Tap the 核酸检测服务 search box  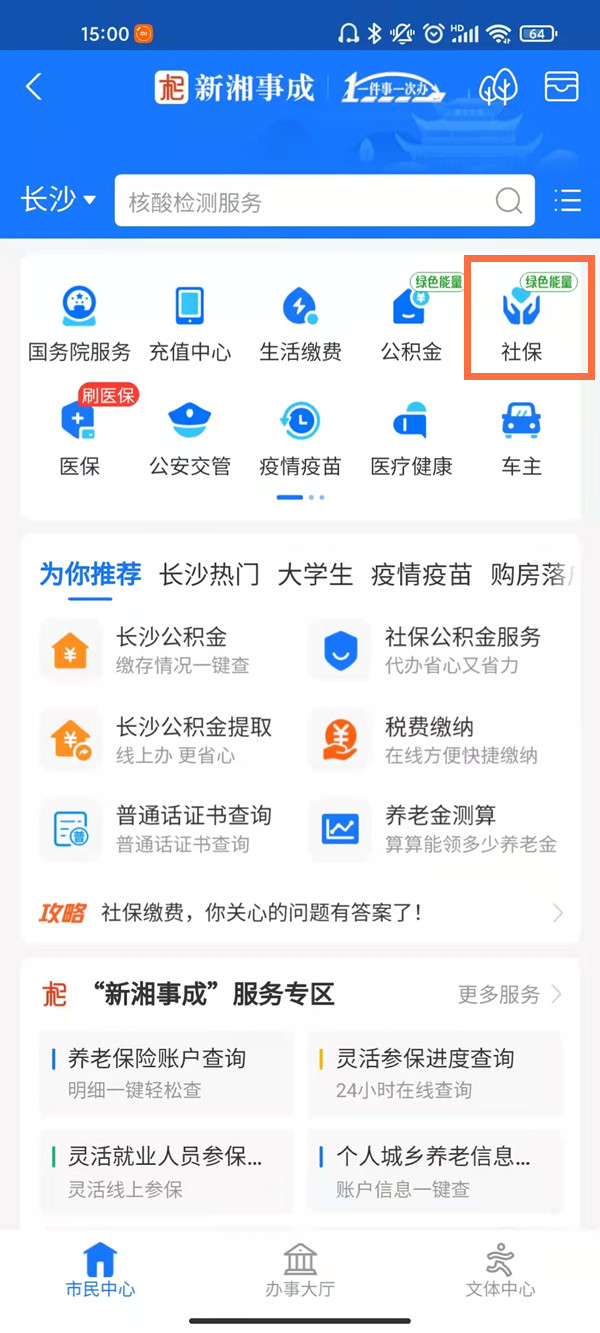coord(310,202)
